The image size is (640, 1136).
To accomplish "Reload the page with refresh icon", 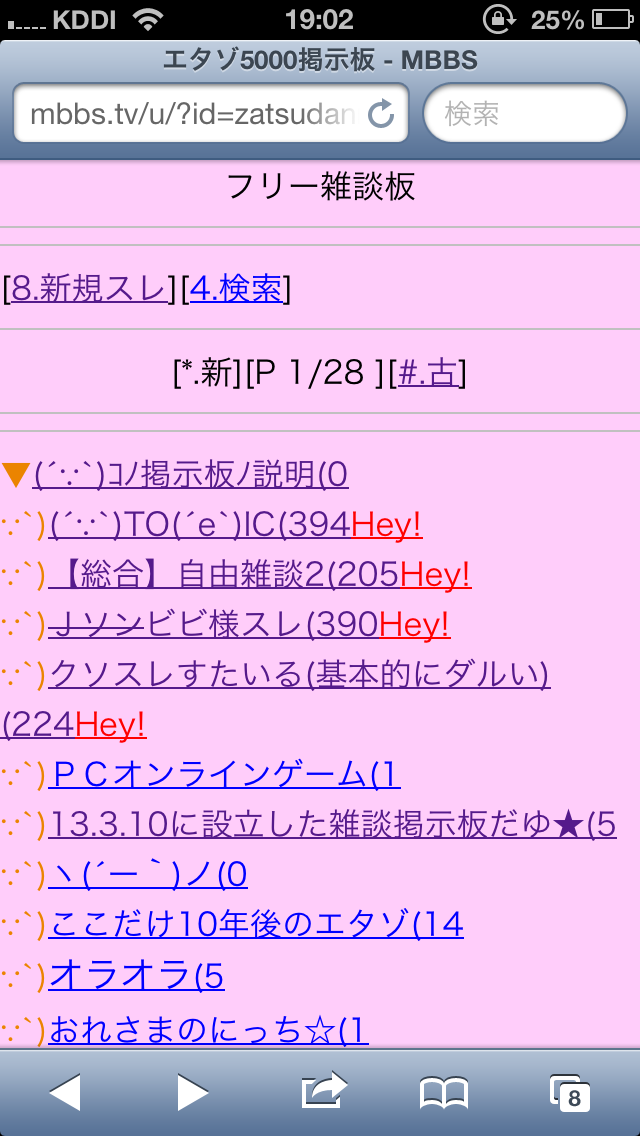I will pyautogui.click(x=381, y=114).
